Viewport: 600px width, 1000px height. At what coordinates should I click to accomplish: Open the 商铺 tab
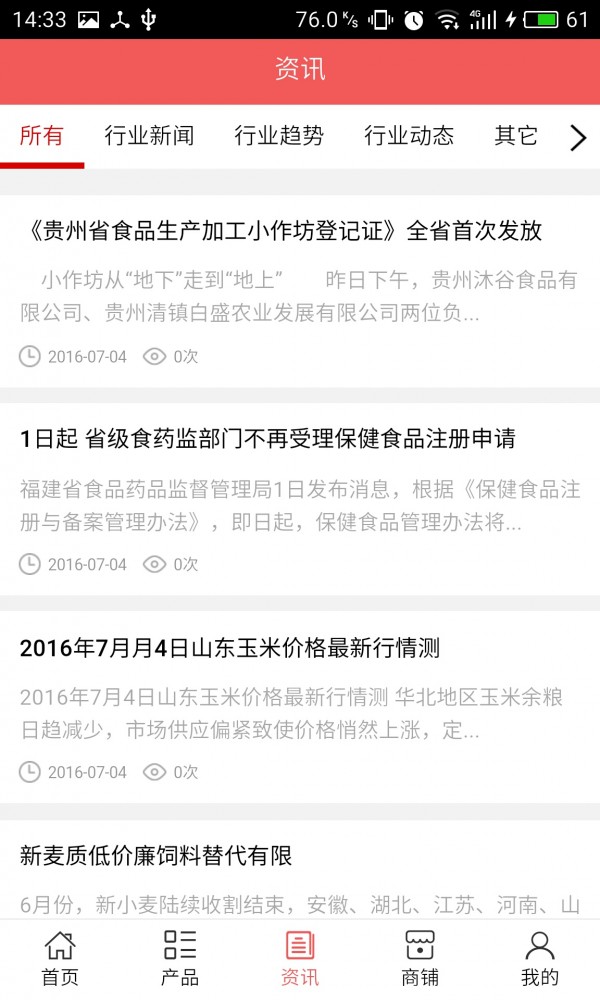(x=420, y=958)
